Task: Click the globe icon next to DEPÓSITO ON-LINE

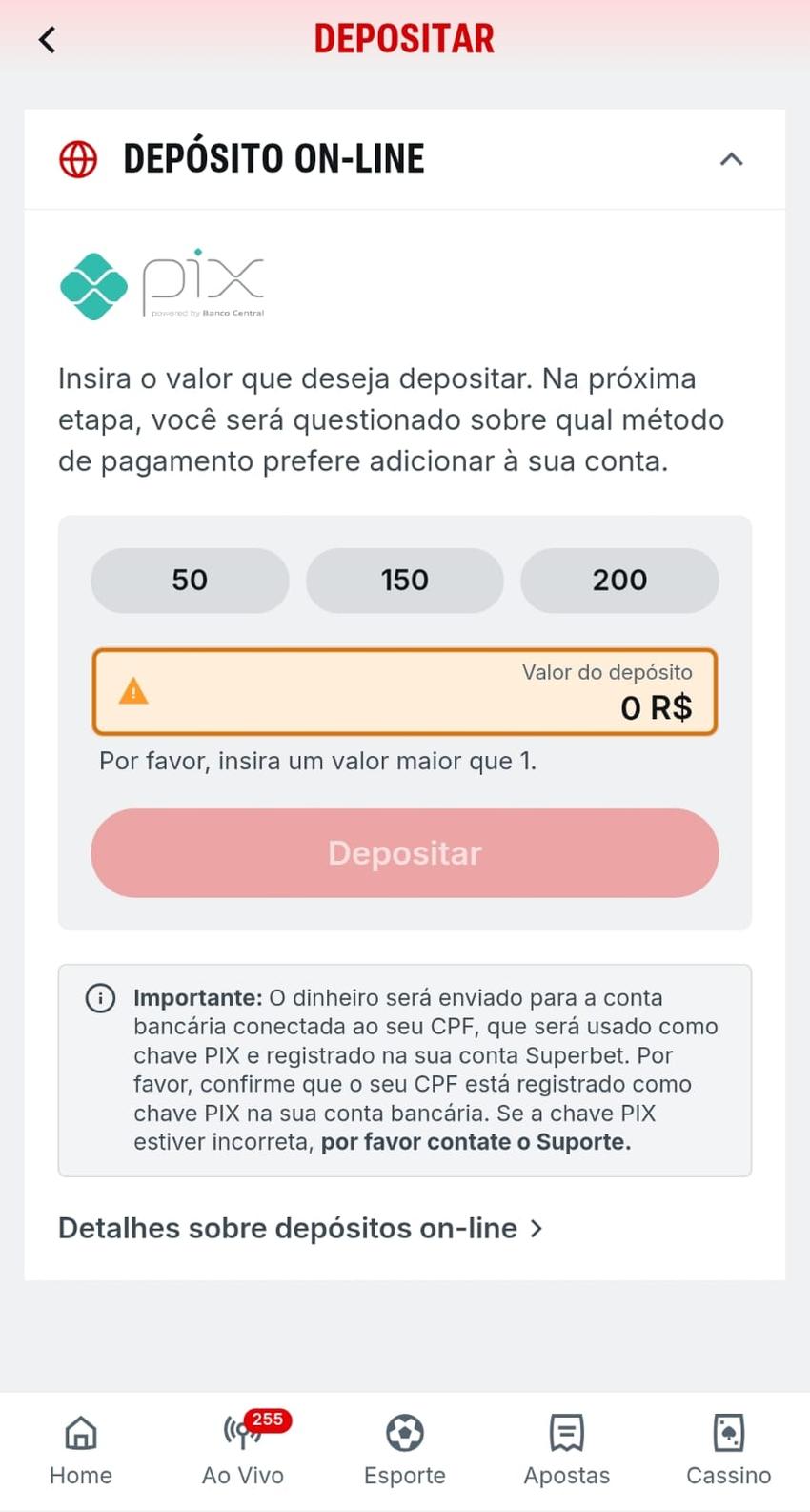Action: click(78, 158)
